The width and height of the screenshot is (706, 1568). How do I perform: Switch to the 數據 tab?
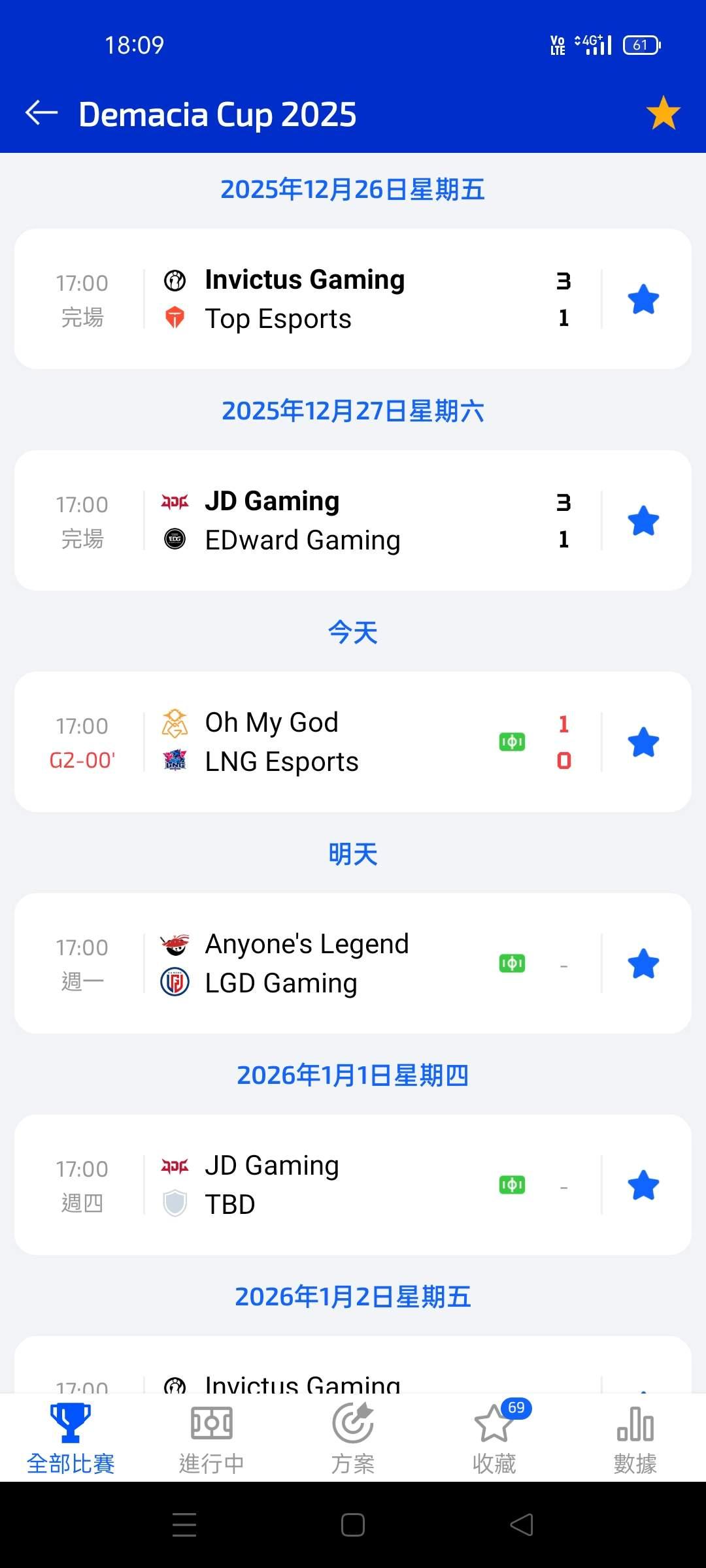point(635,1439)
